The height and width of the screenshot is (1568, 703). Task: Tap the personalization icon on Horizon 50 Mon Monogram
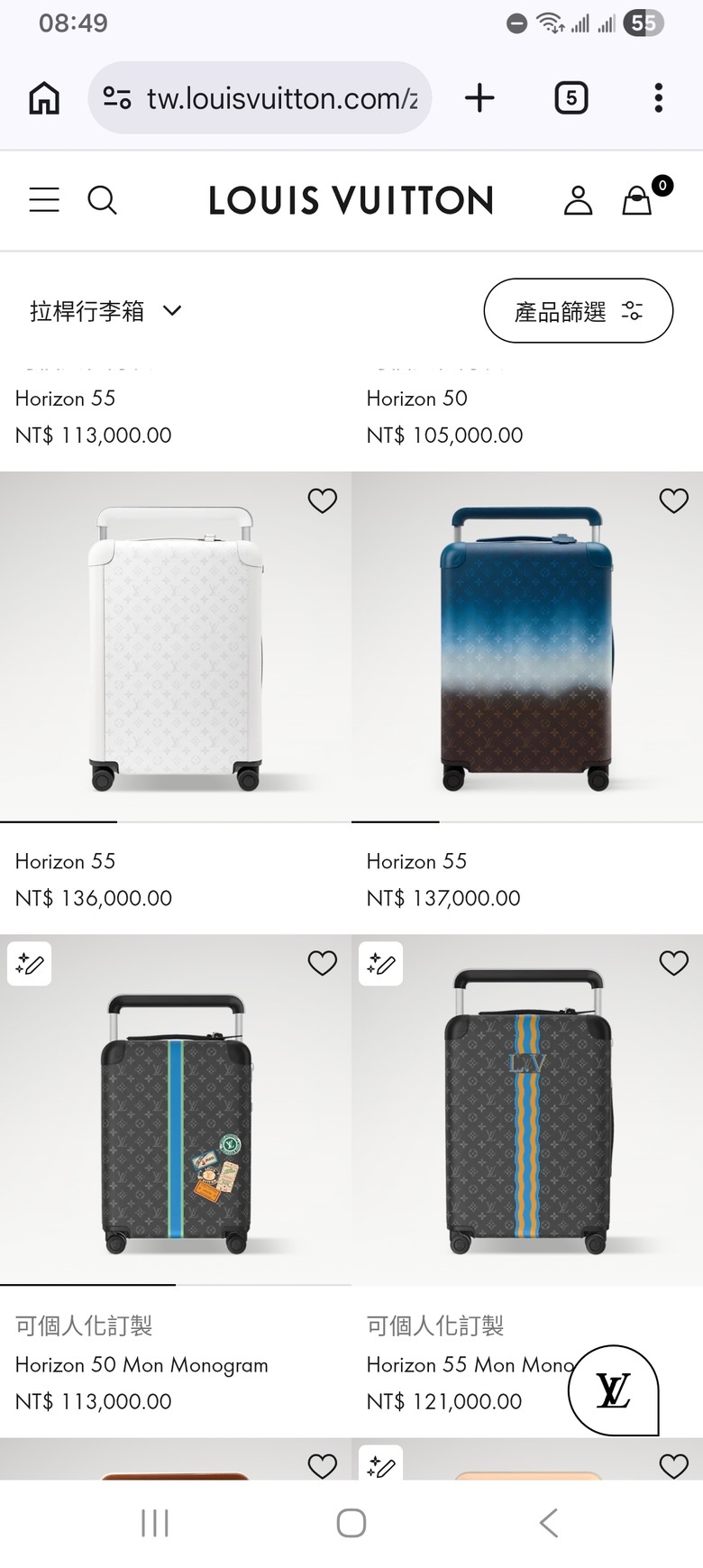click(29, 964)
